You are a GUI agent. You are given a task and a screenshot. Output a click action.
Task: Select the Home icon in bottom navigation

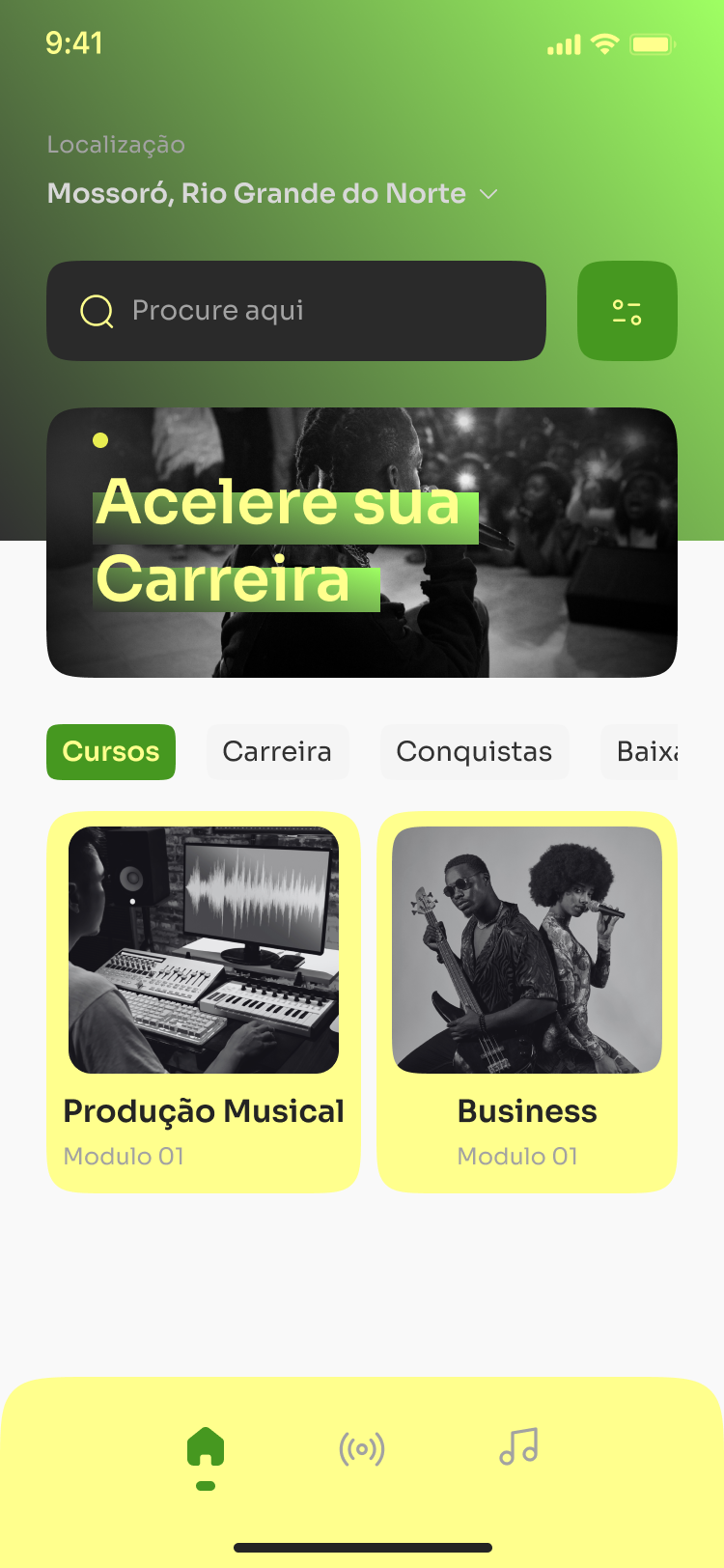205,1447
